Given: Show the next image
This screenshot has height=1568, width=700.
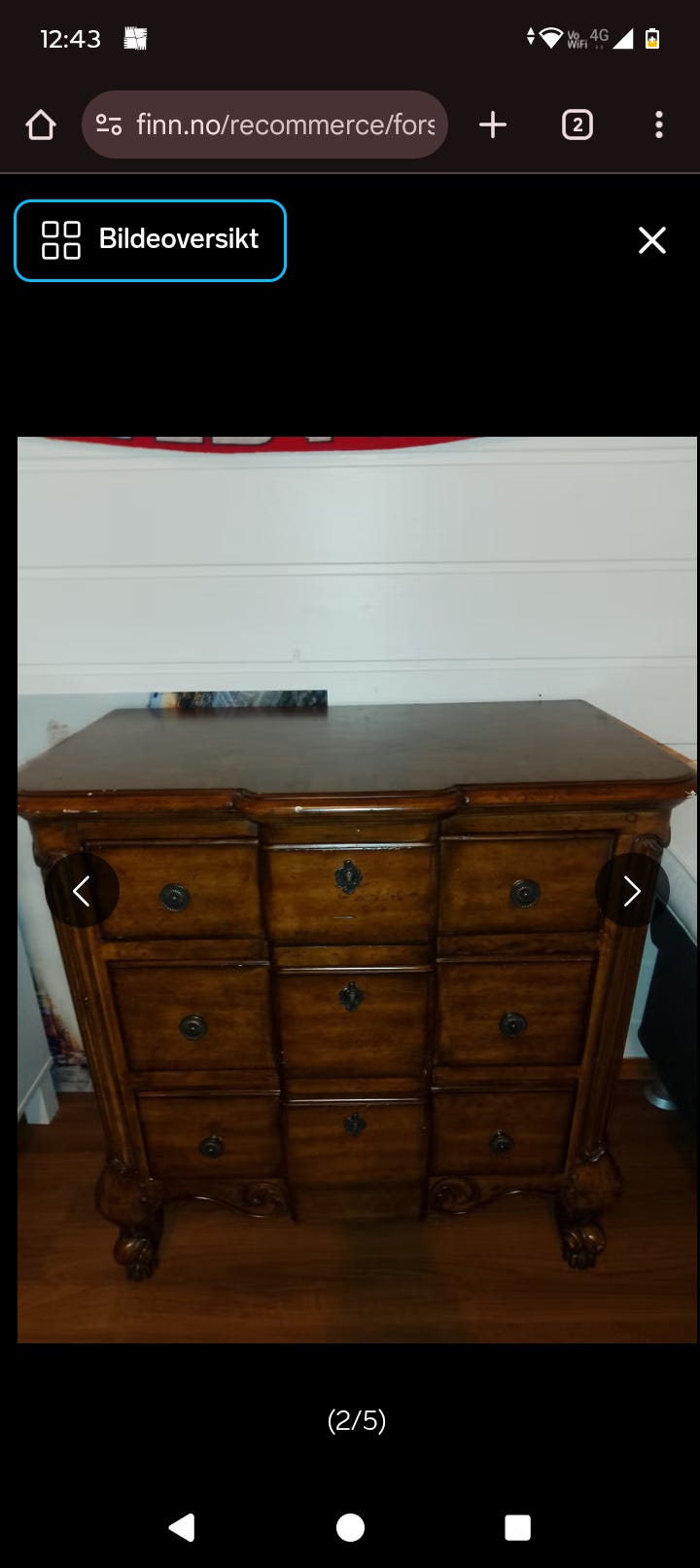Looking at the screenshot, I should click(x=632, y=890).
